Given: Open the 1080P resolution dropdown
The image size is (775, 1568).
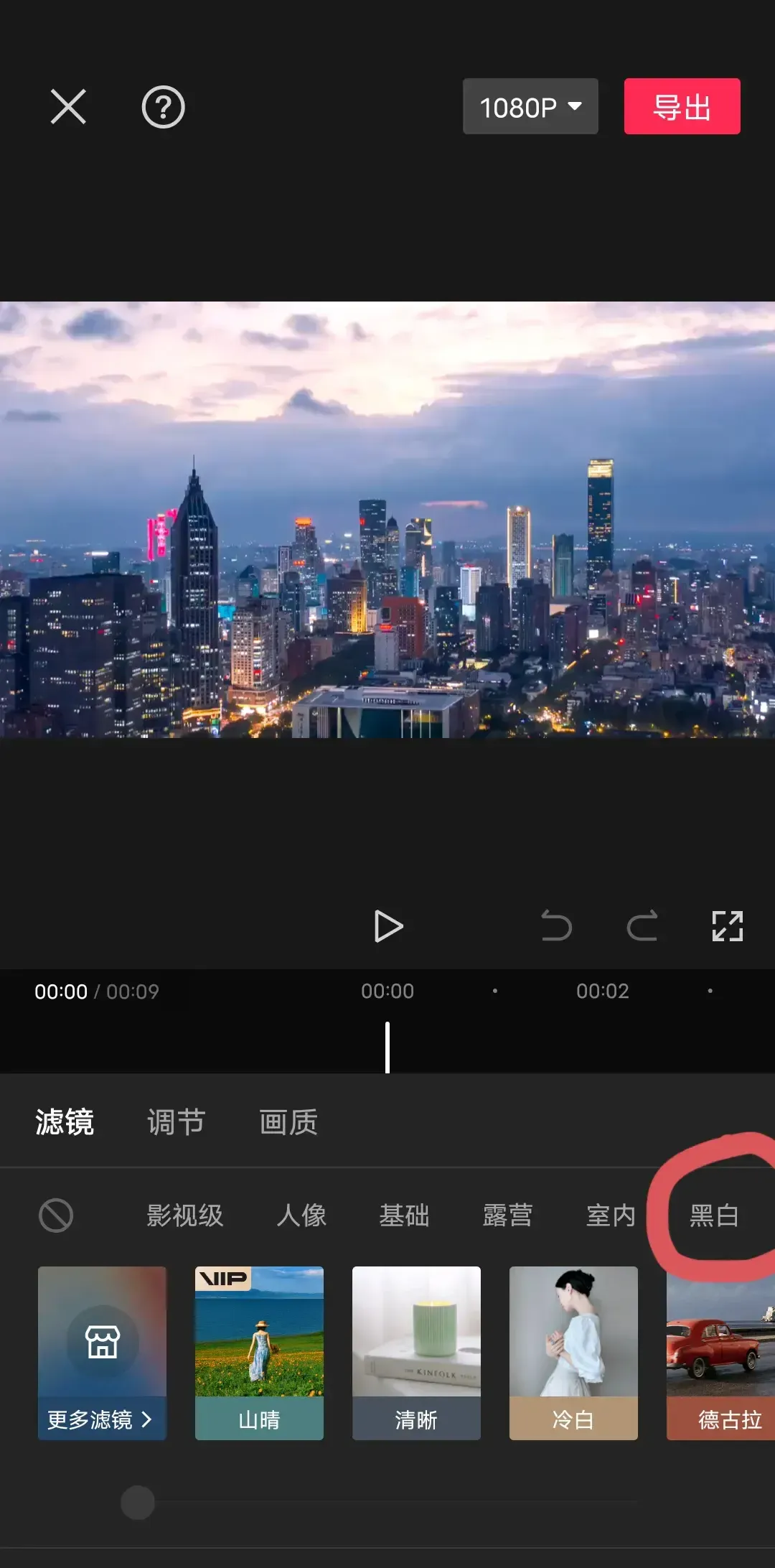Looking at the screenshot, I should click(x=530, y=107).
